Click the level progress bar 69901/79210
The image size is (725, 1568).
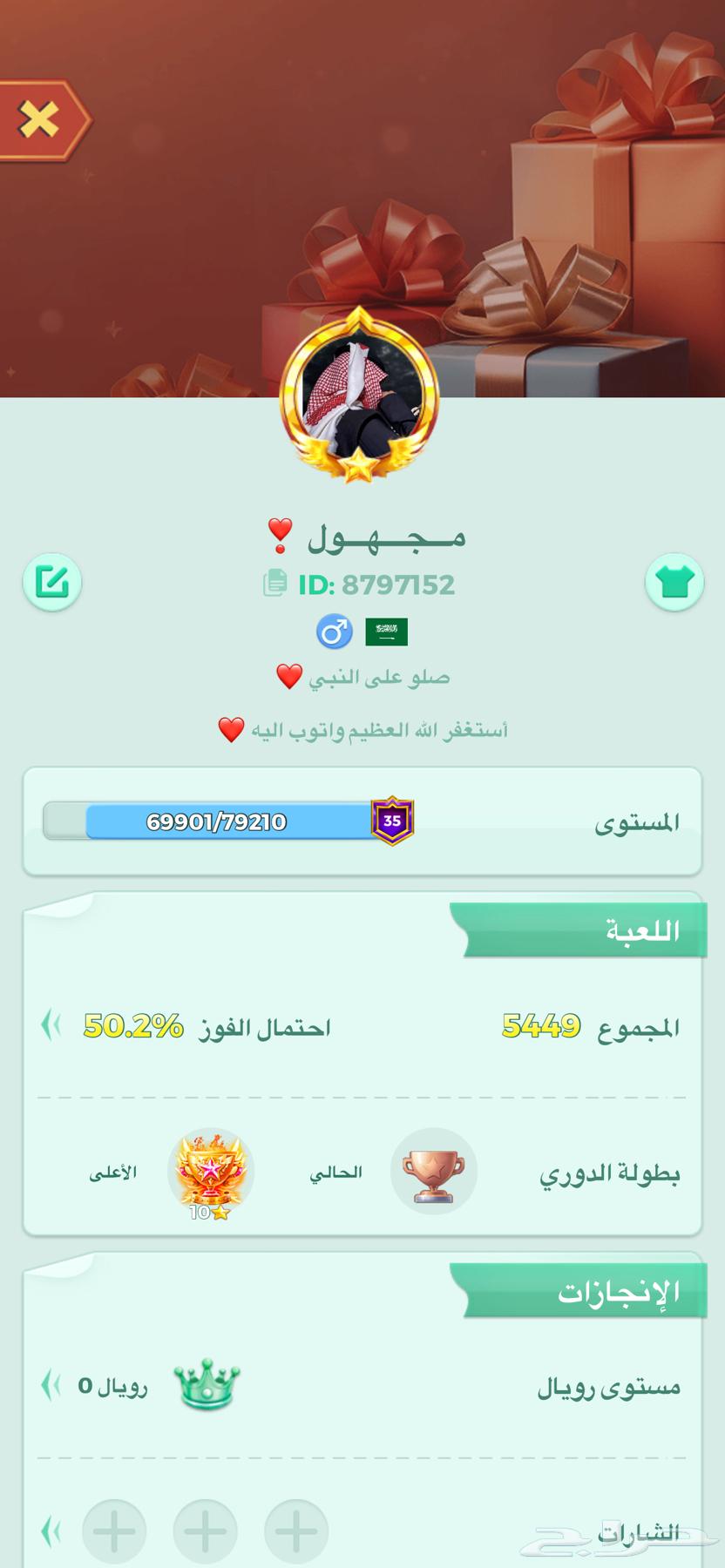[218, 820]
